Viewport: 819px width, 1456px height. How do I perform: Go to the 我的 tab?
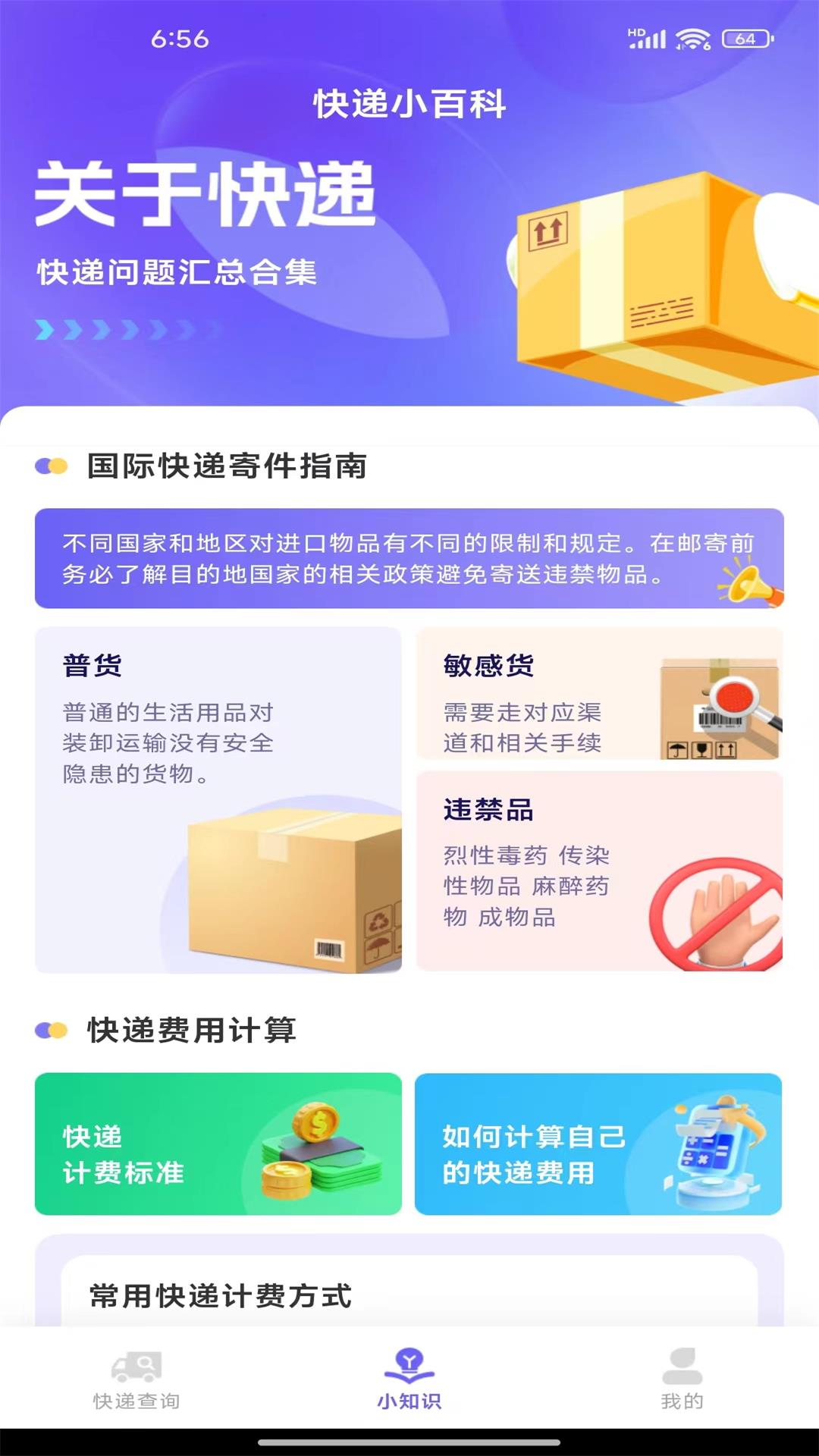(x=682, y=1380)
